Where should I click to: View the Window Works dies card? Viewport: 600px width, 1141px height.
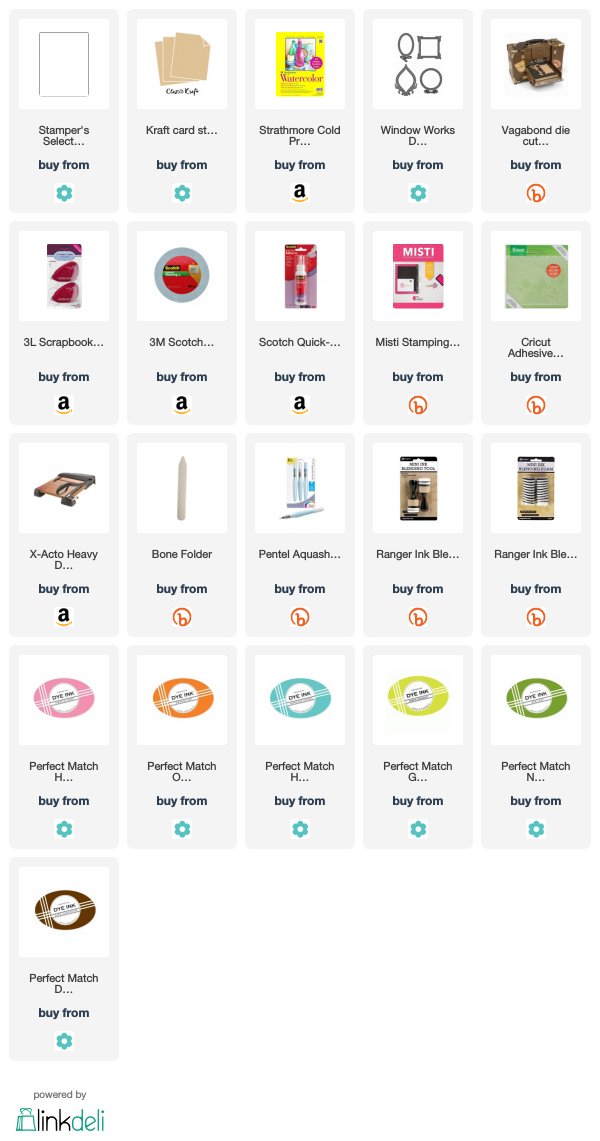417,111
